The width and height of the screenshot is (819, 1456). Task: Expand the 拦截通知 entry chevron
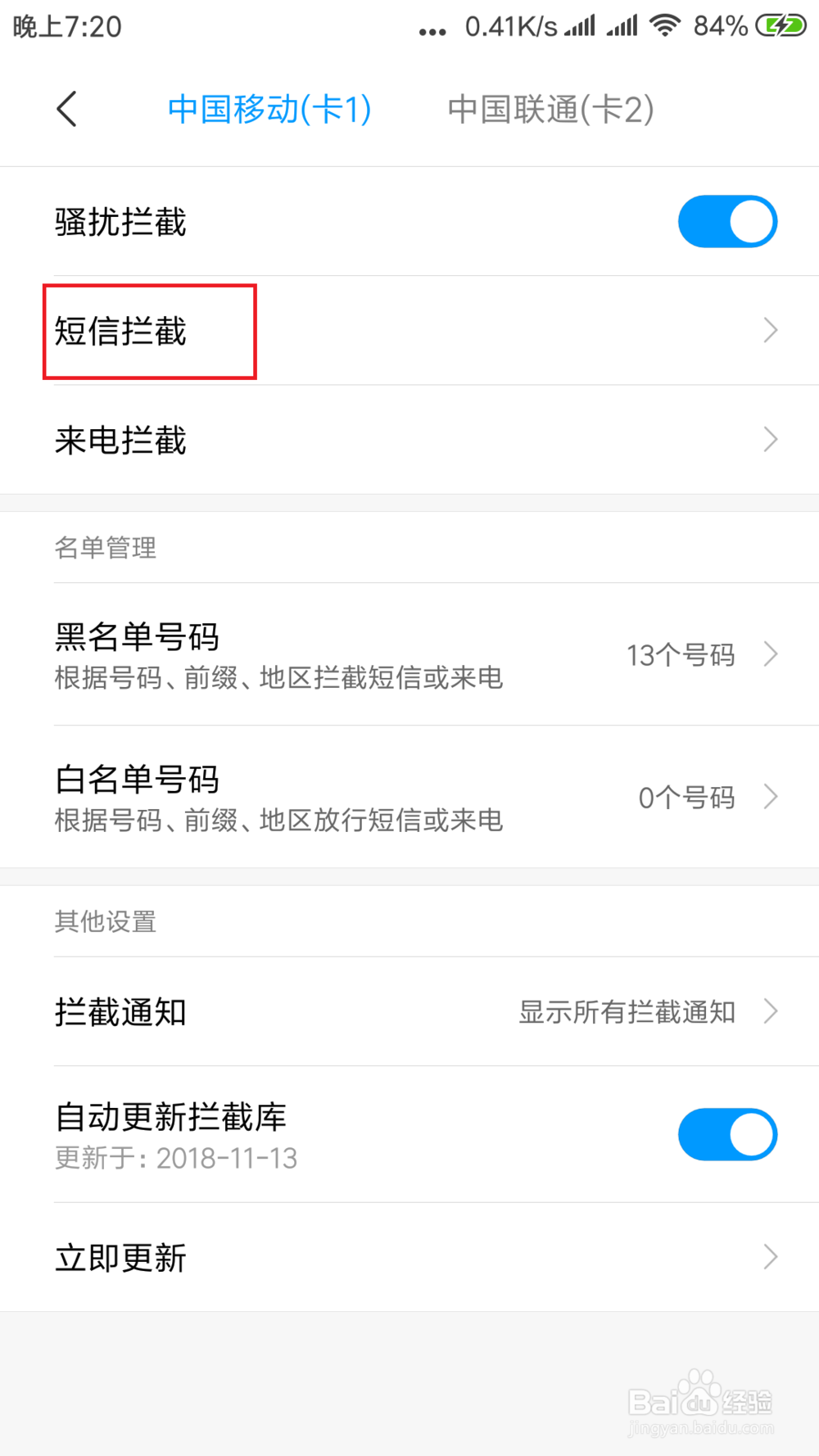770,1012
